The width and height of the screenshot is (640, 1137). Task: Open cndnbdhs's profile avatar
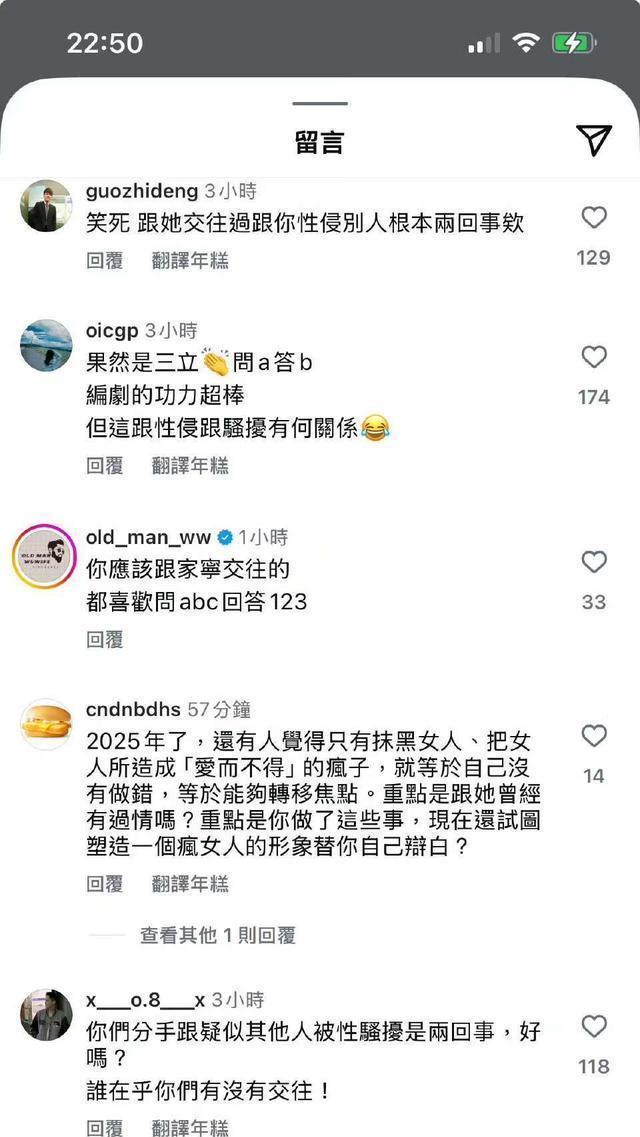pyautogui.click(x=45, y=724)
